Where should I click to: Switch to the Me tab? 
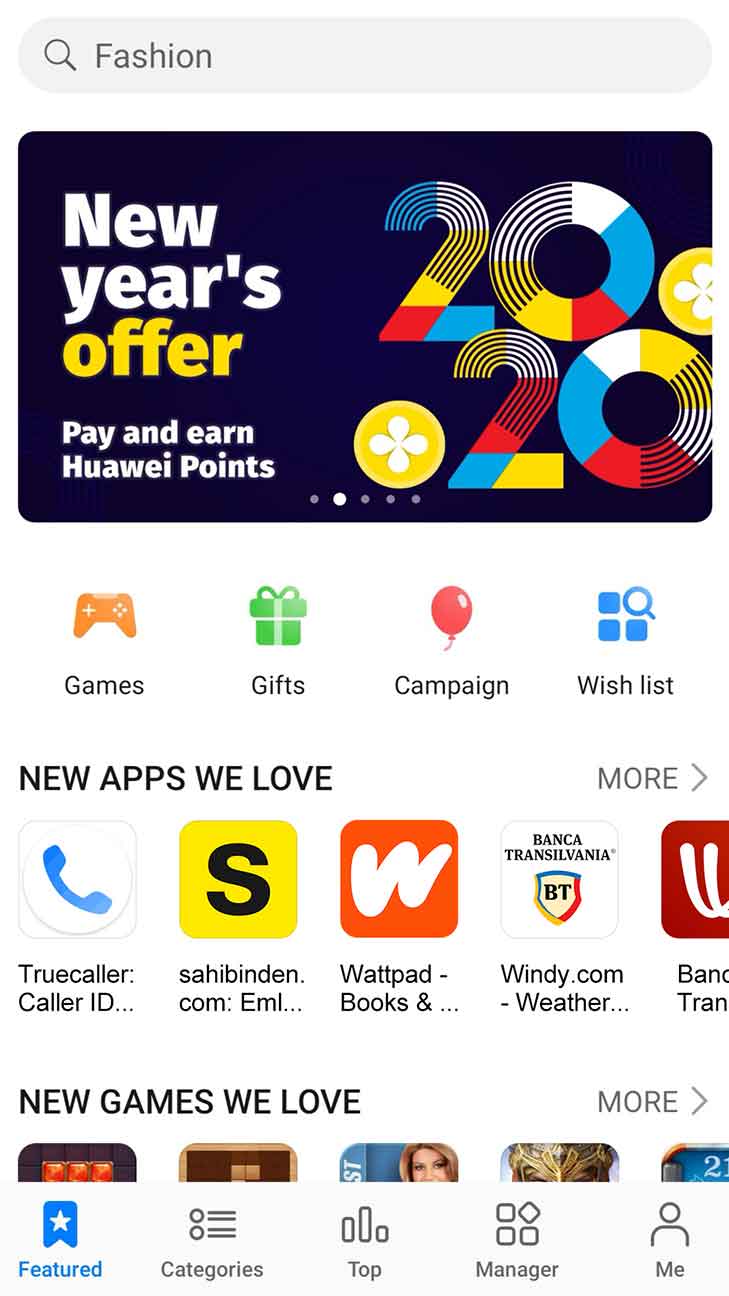pos(669,1240)
